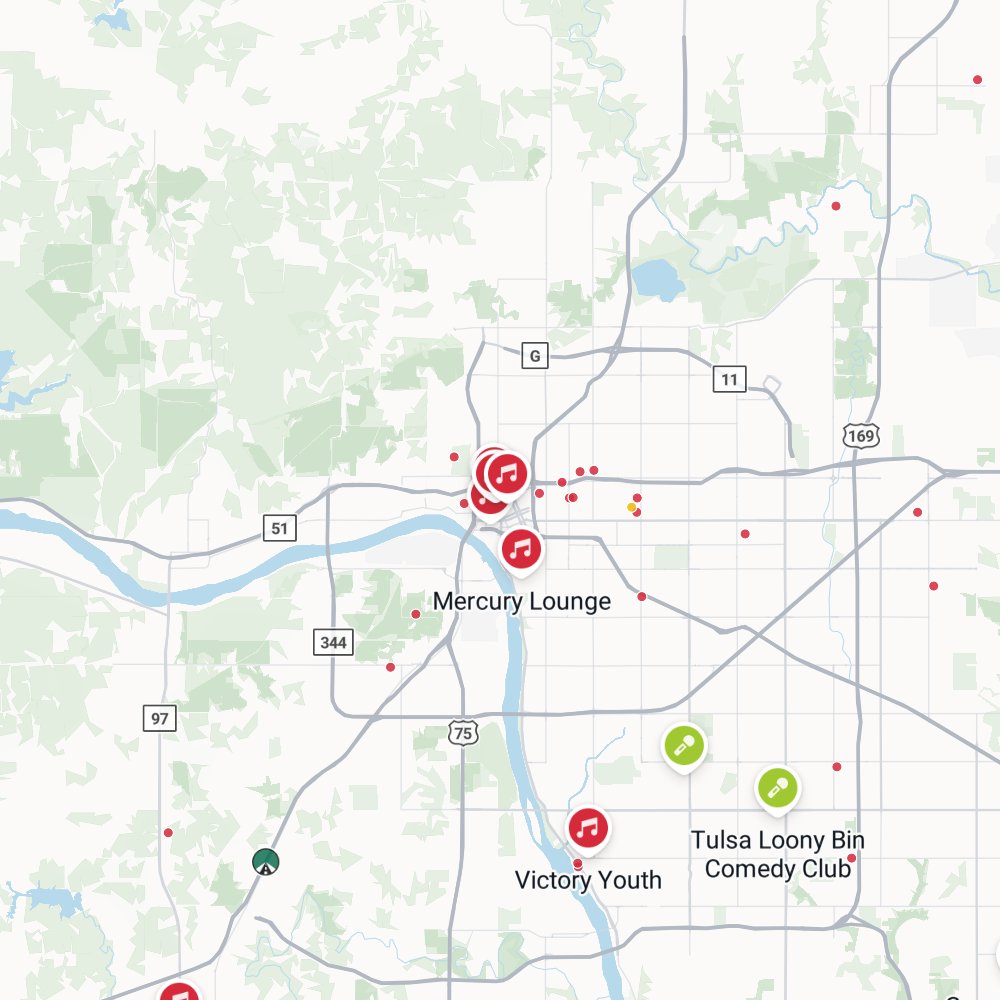1000x1000 pixels.
Task: Select the Victory Youth music pin
Action: (x=587, y=828)
